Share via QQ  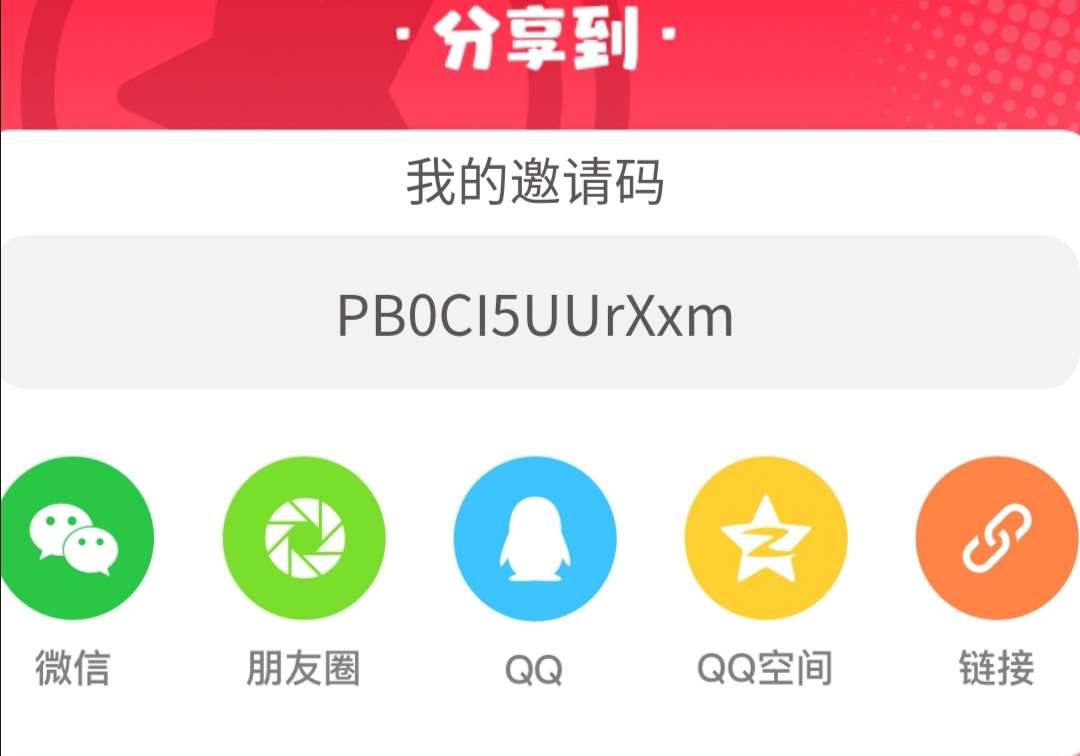pyautogui.click(x=535, y=539)
